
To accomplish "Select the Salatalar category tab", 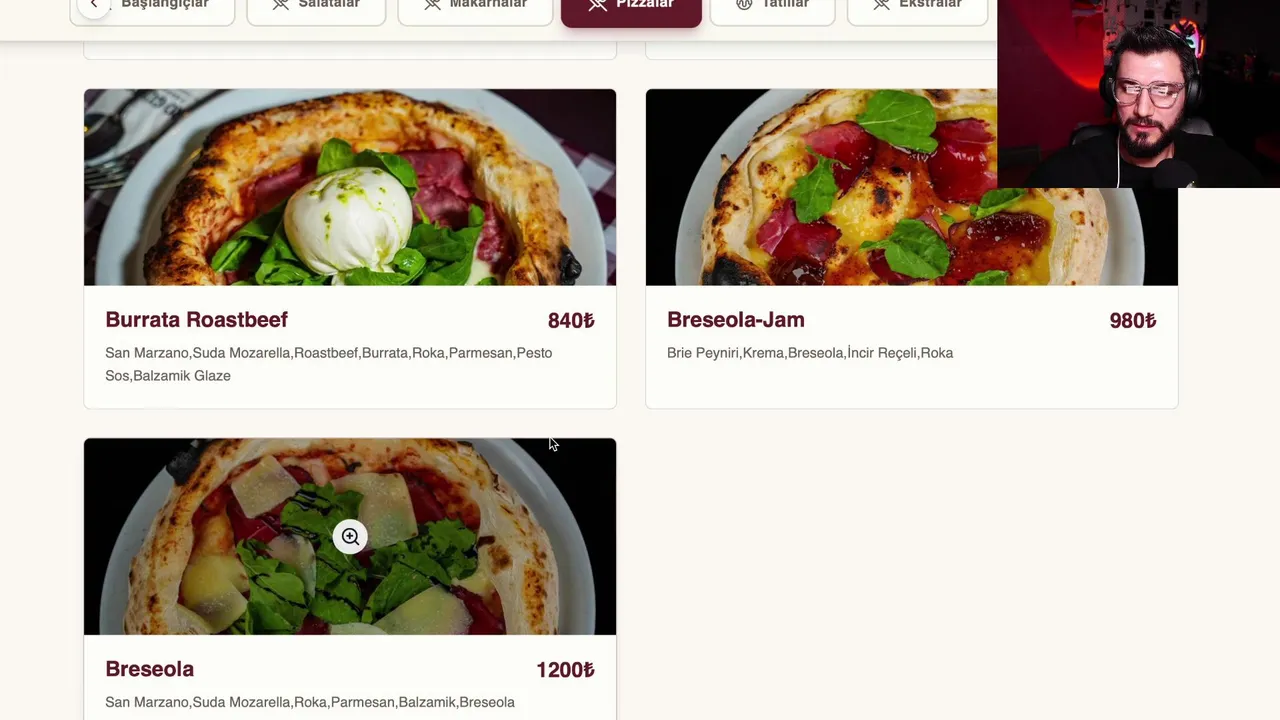I will click(x=316, y=6).
